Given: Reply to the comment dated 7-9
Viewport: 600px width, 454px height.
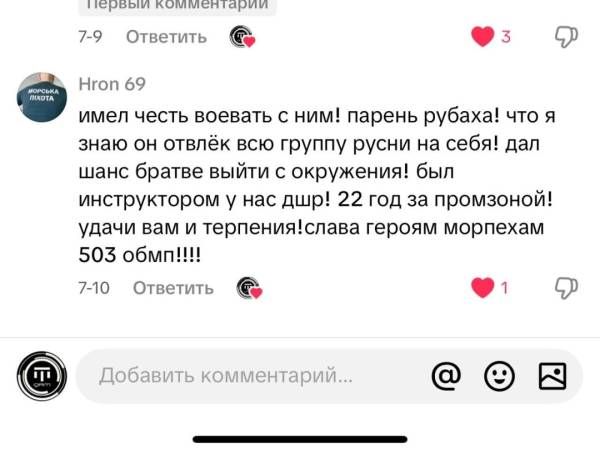Looking at the screenshot, I should pyautogui.click(x=166, y=37).
